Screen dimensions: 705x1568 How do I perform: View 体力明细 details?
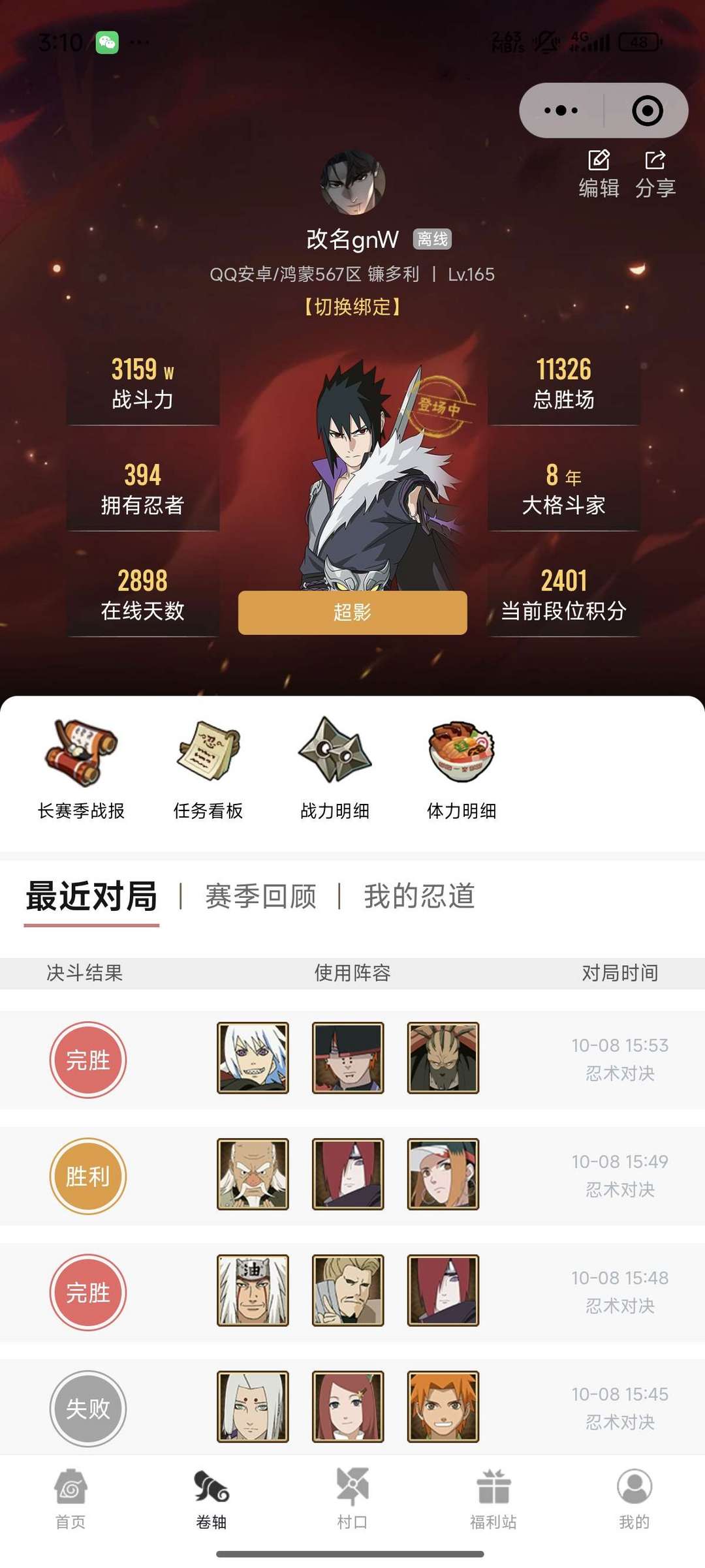pyautogui.click(x=462, y=768)
